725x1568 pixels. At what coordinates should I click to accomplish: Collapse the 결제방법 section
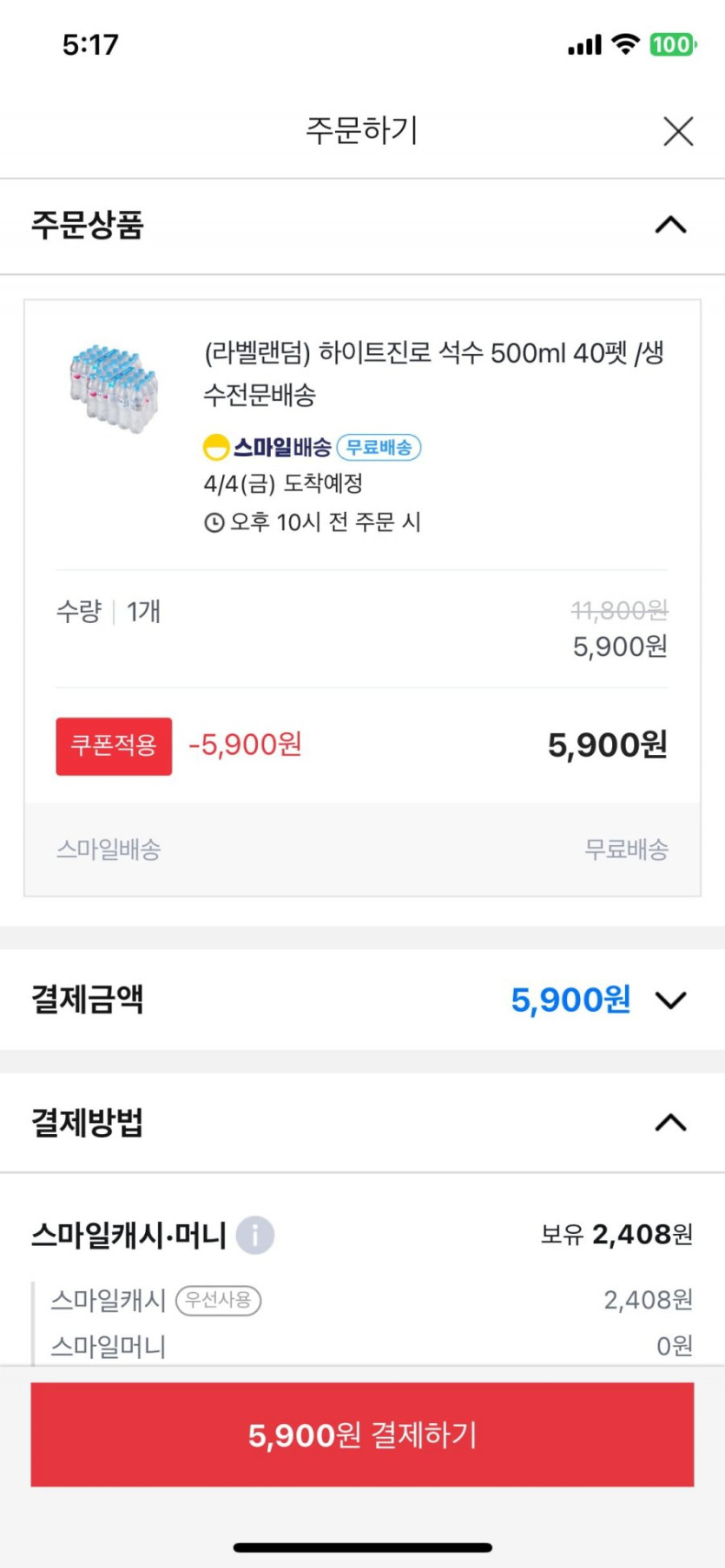click(x=670, y=1123)
